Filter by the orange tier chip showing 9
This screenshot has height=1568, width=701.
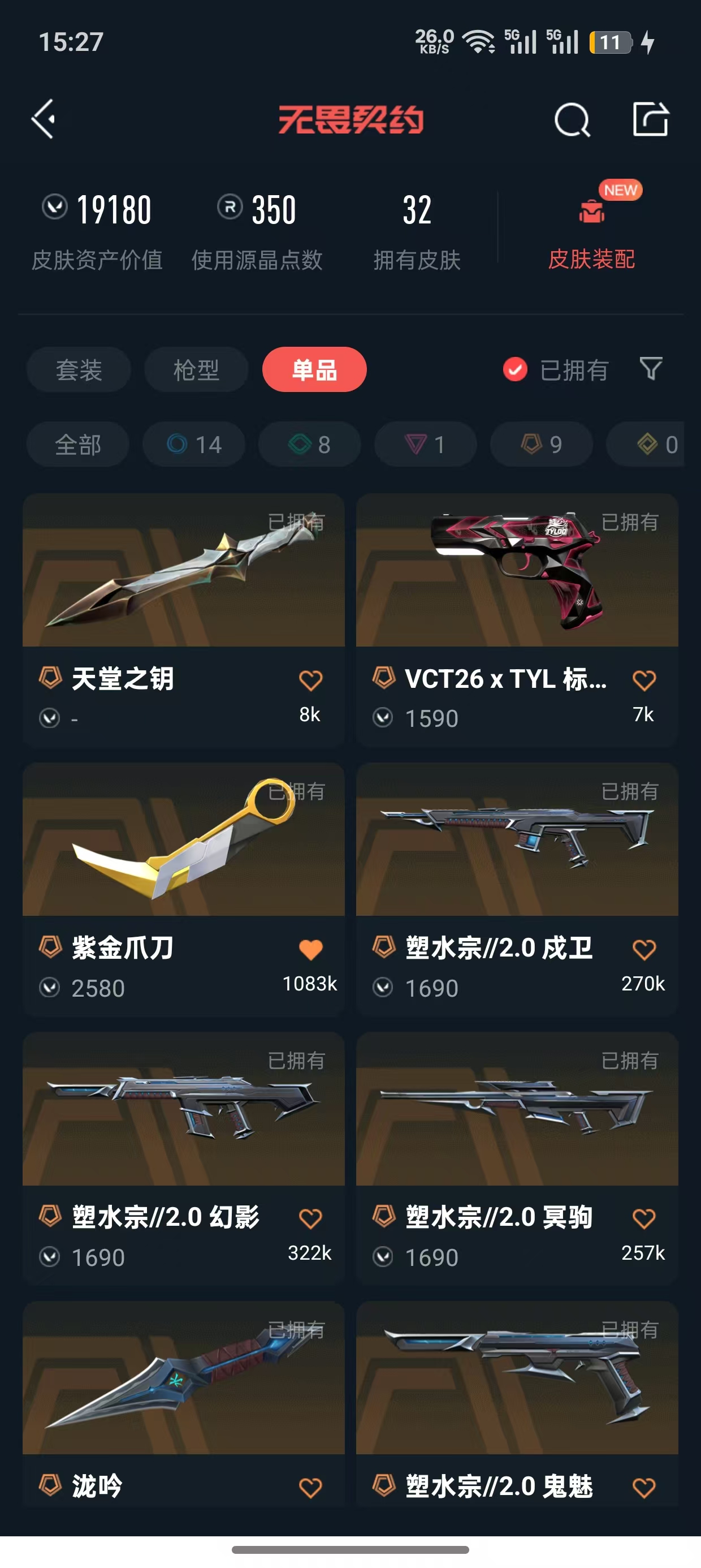542,445
